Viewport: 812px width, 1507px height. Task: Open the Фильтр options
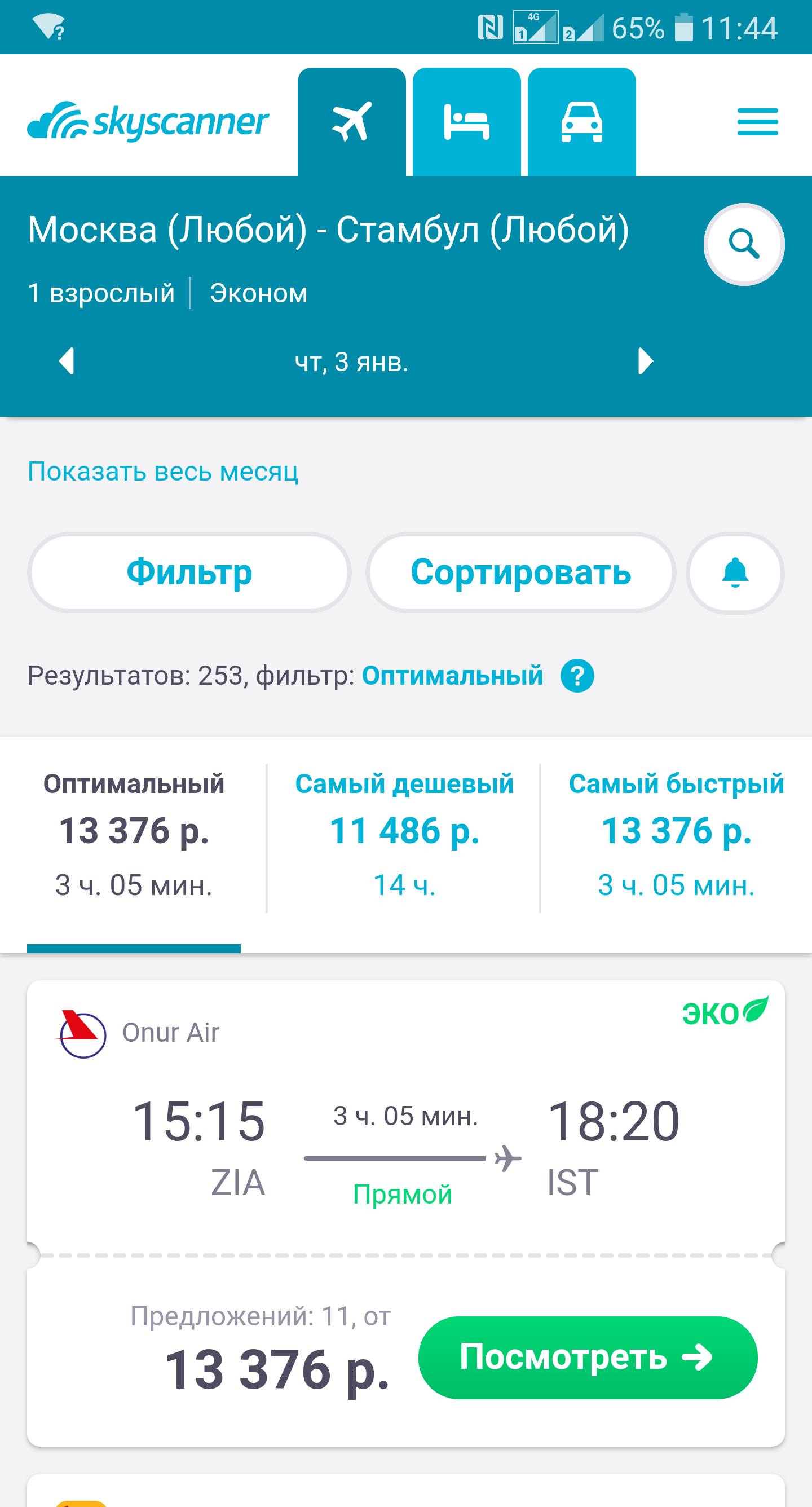pos(189,572)
